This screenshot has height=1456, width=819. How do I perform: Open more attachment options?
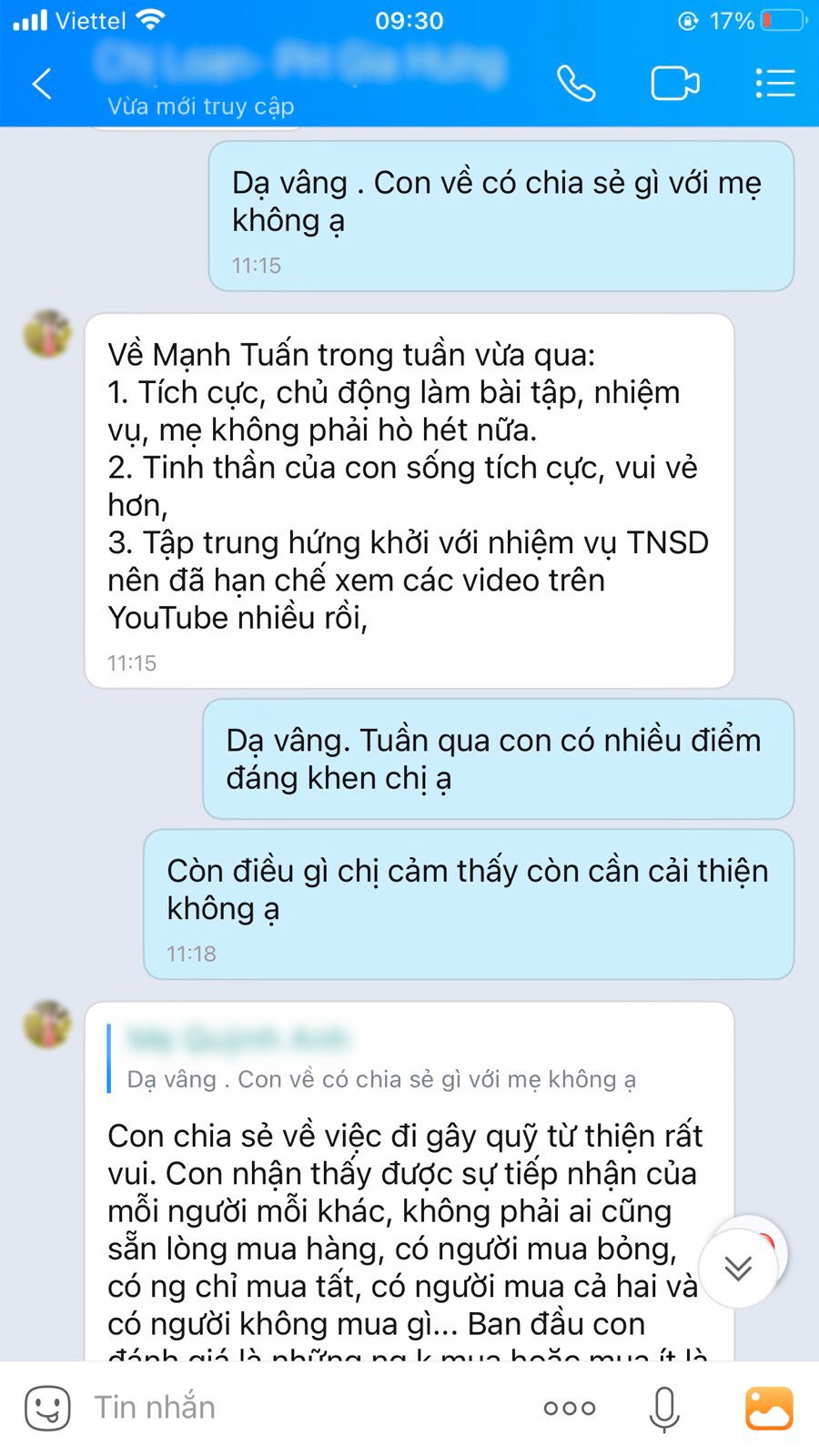point(570,1408)
